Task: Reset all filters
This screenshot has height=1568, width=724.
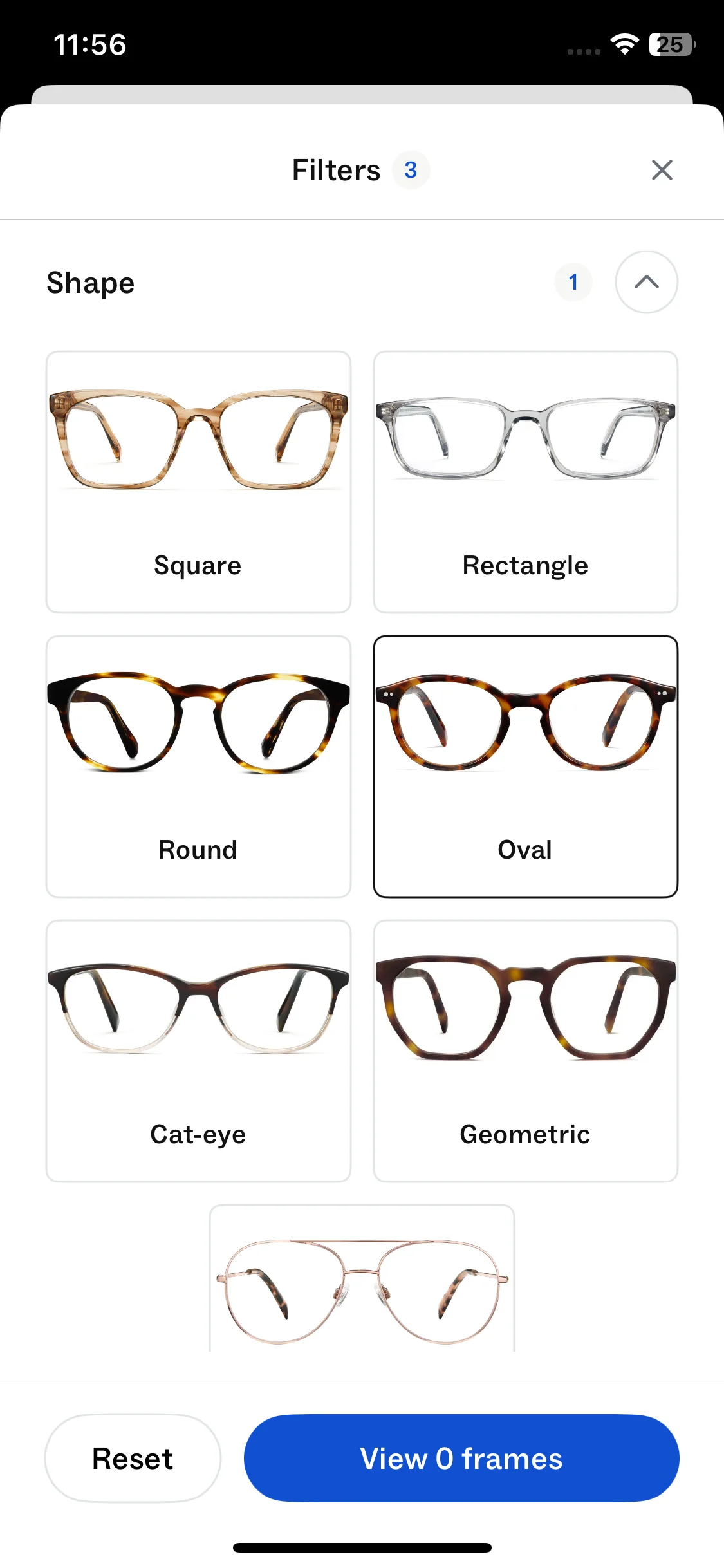Action: coord(133,1459)
